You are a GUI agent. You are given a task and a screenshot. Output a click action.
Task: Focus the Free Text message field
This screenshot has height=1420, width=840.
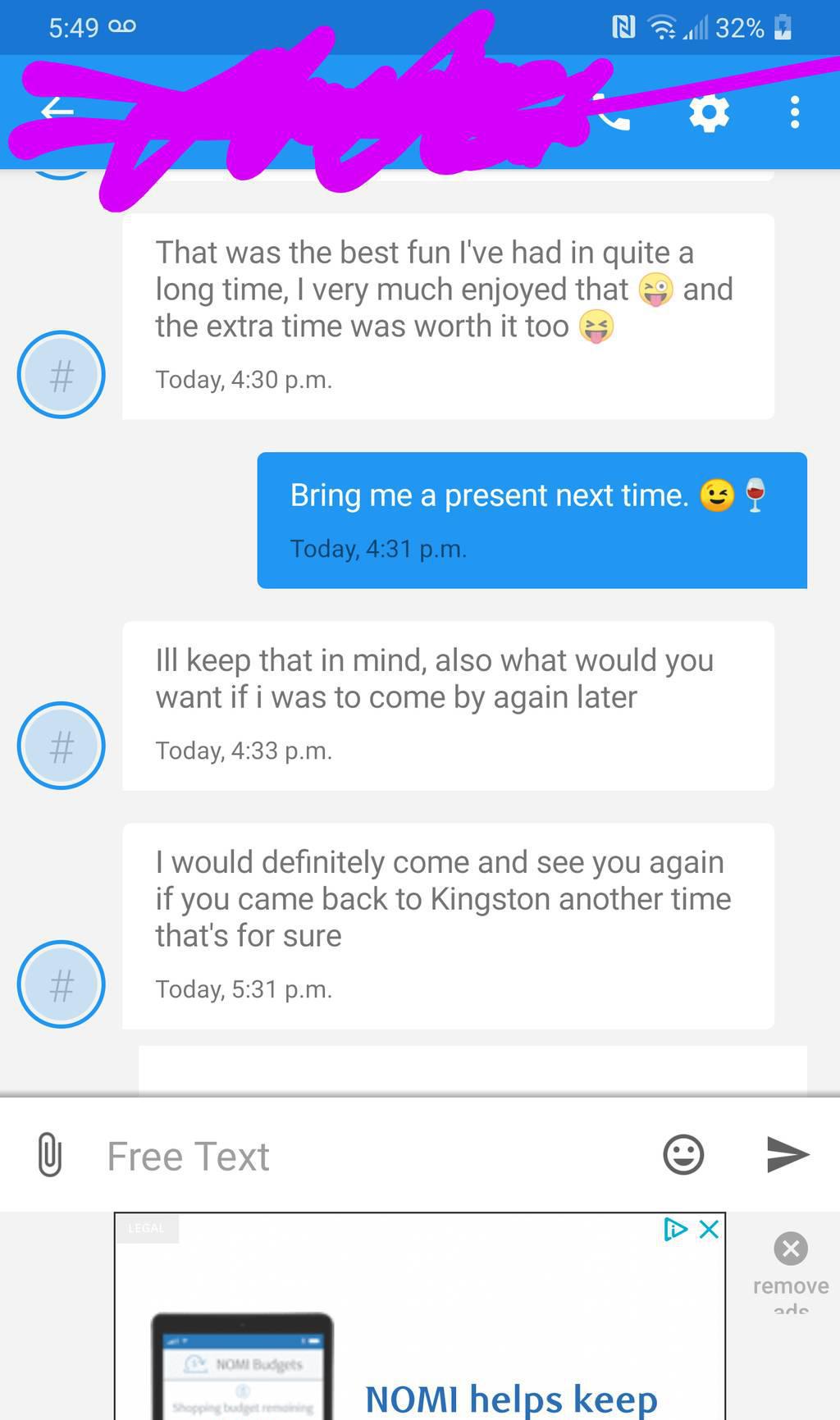tap(369, 1156)
